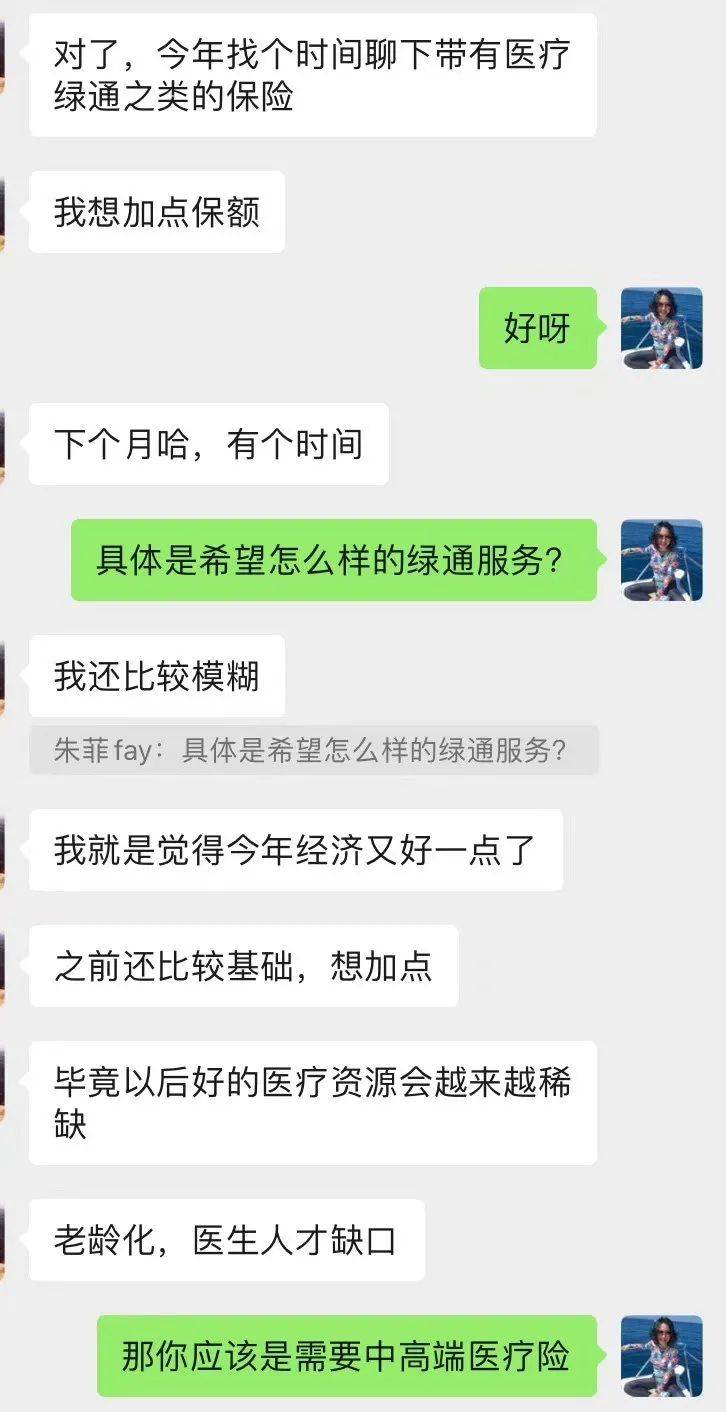The image size is (726, 1412).
Task: Tap avatar beside "那你应该是需要中高端医疗险" message
Action: (661, 1356)
